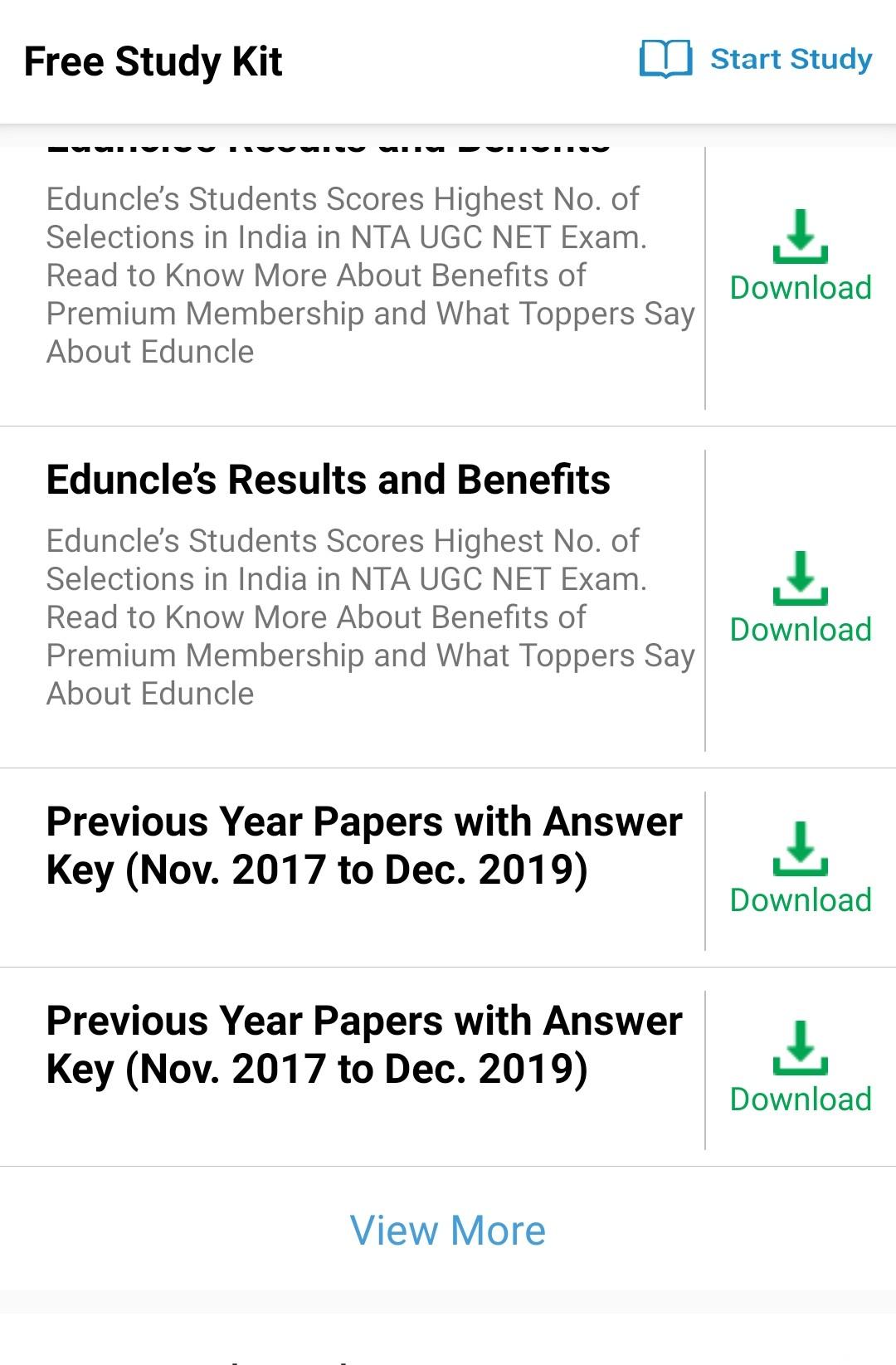Screen dimensions: 896x1365
Task: Tap Start Study in the header
Action: 756,60
